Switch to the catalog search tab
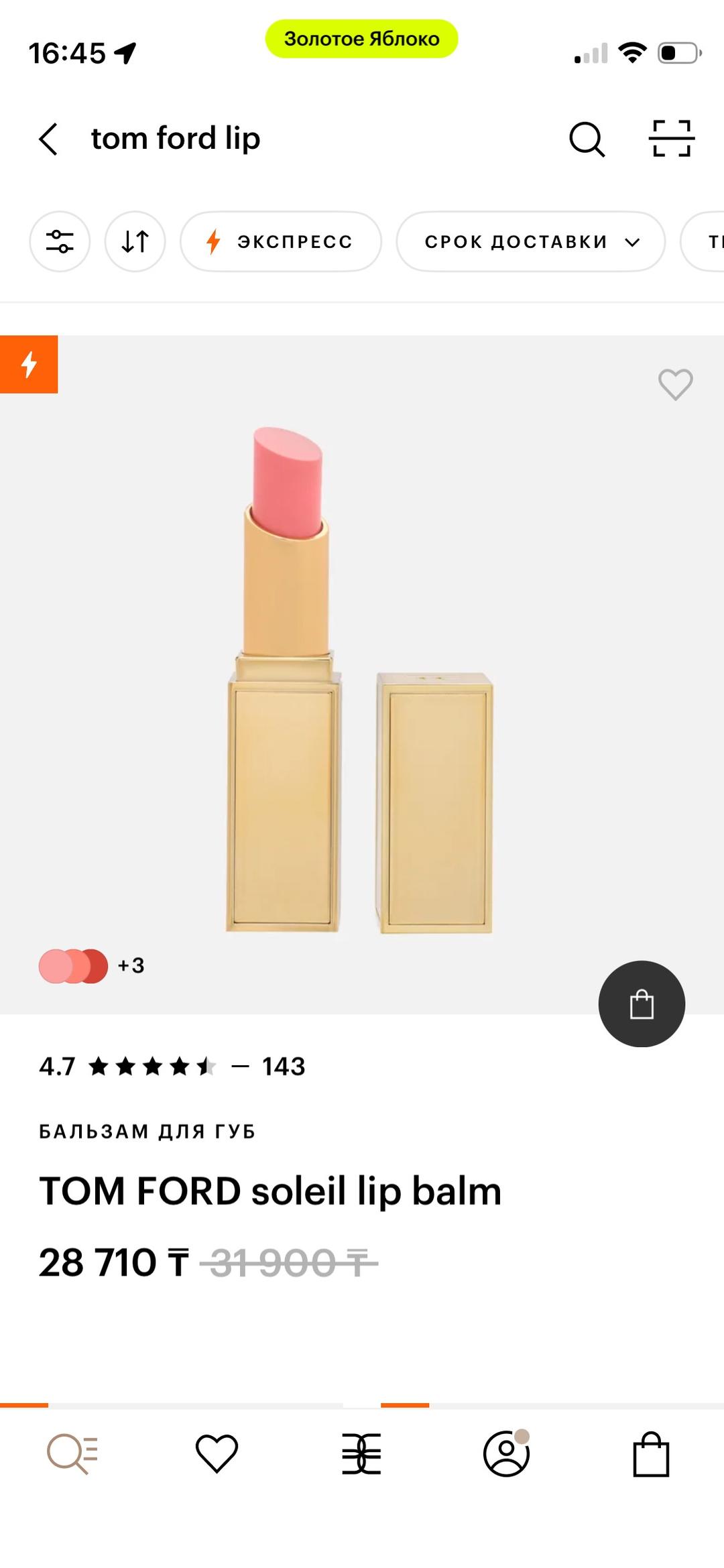This screenshot has width=724, height=1568. (x=72, y=1454)
